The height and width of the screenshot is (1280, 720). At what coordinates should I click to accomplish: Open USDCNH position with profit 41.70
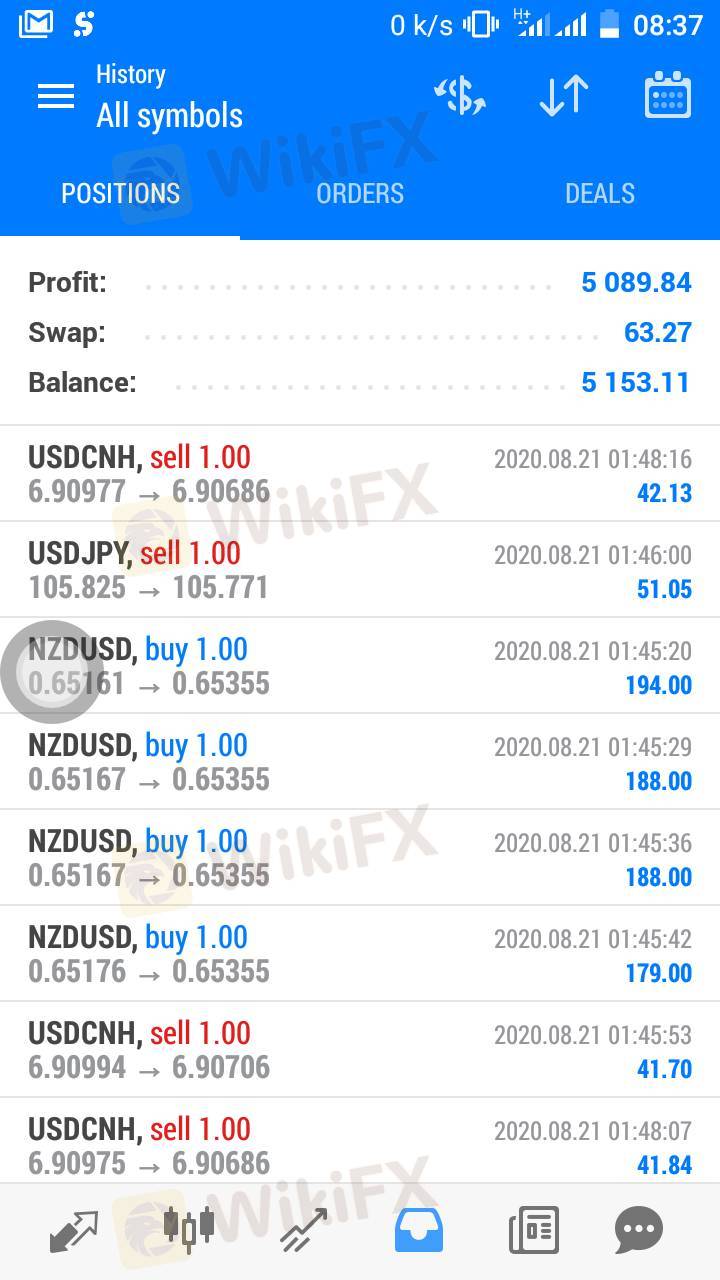coord(360,1050)
